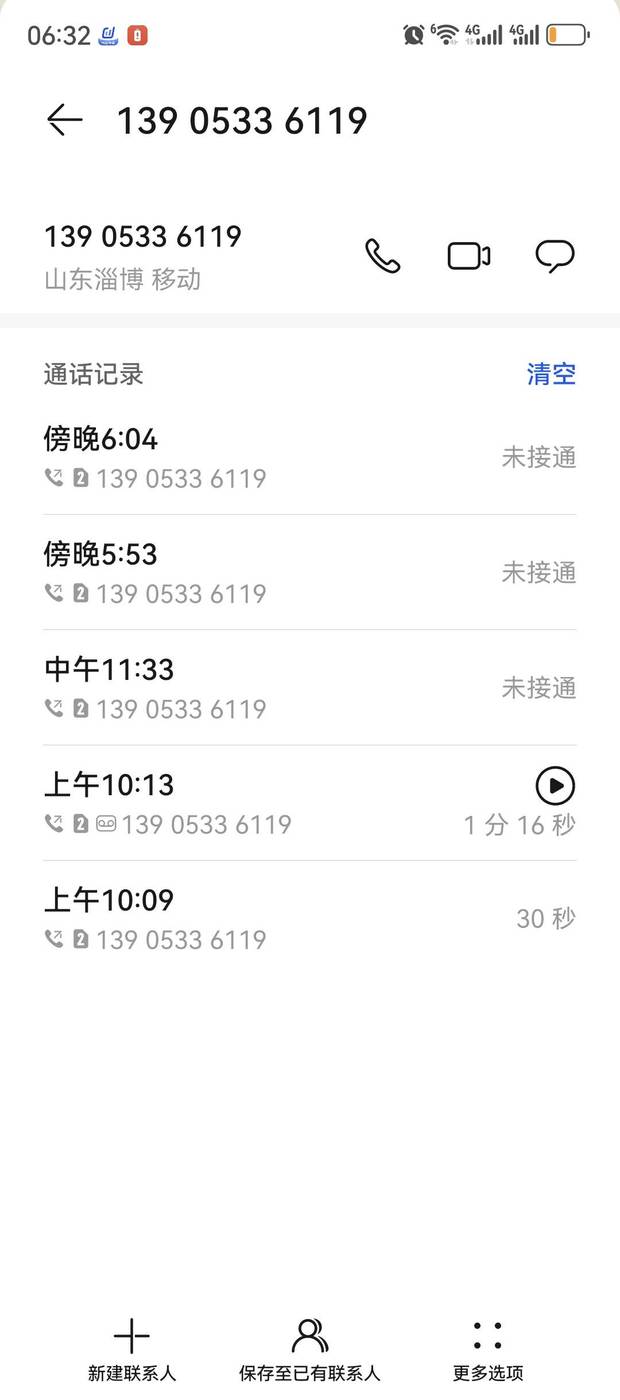This screenshot has width=620, height=1400.
Task: Call 139 0533 6119 with phone icon
Action: (382, 256)
